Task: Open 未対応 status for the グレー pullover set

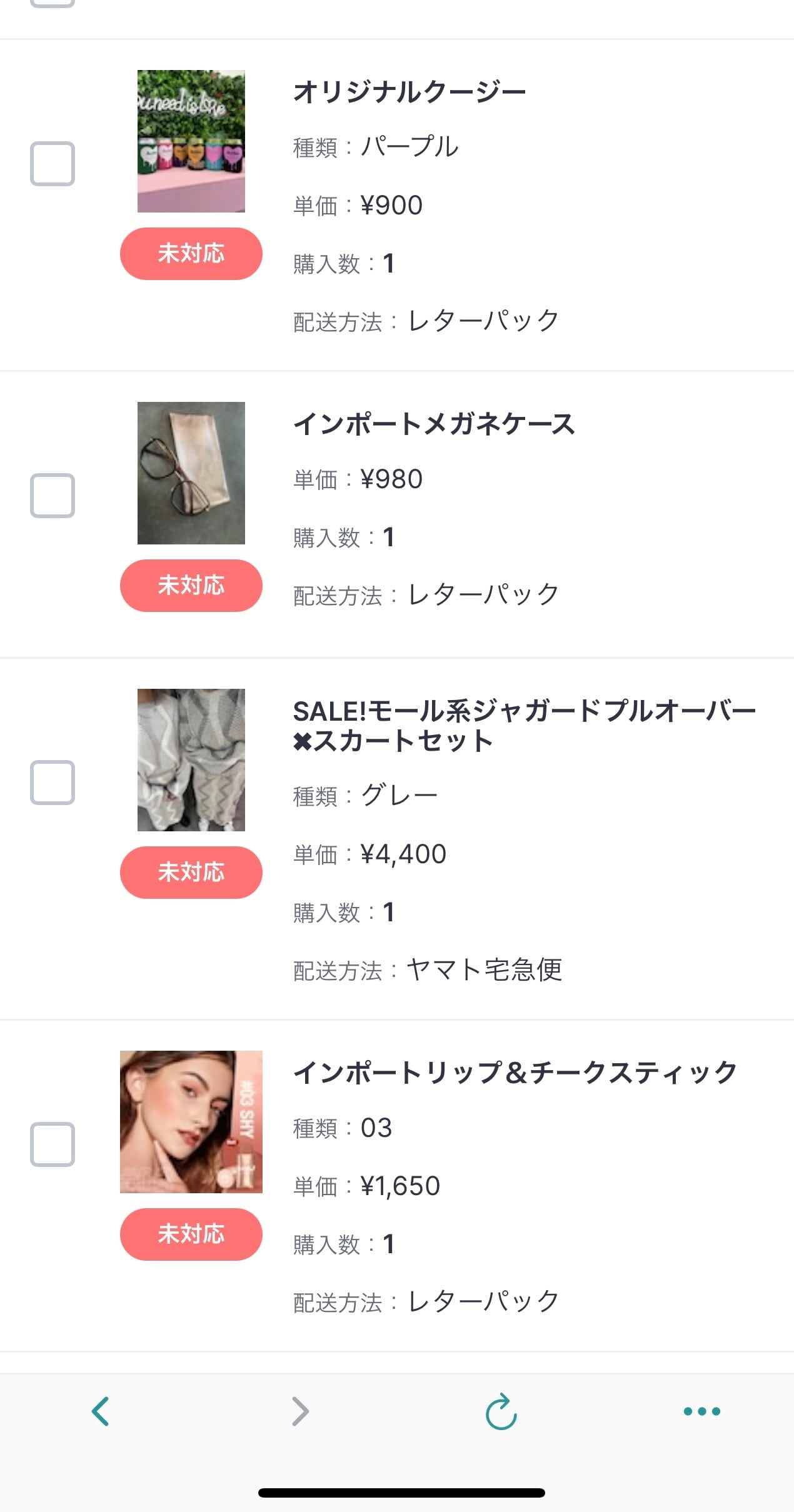Action: [191, 873]
